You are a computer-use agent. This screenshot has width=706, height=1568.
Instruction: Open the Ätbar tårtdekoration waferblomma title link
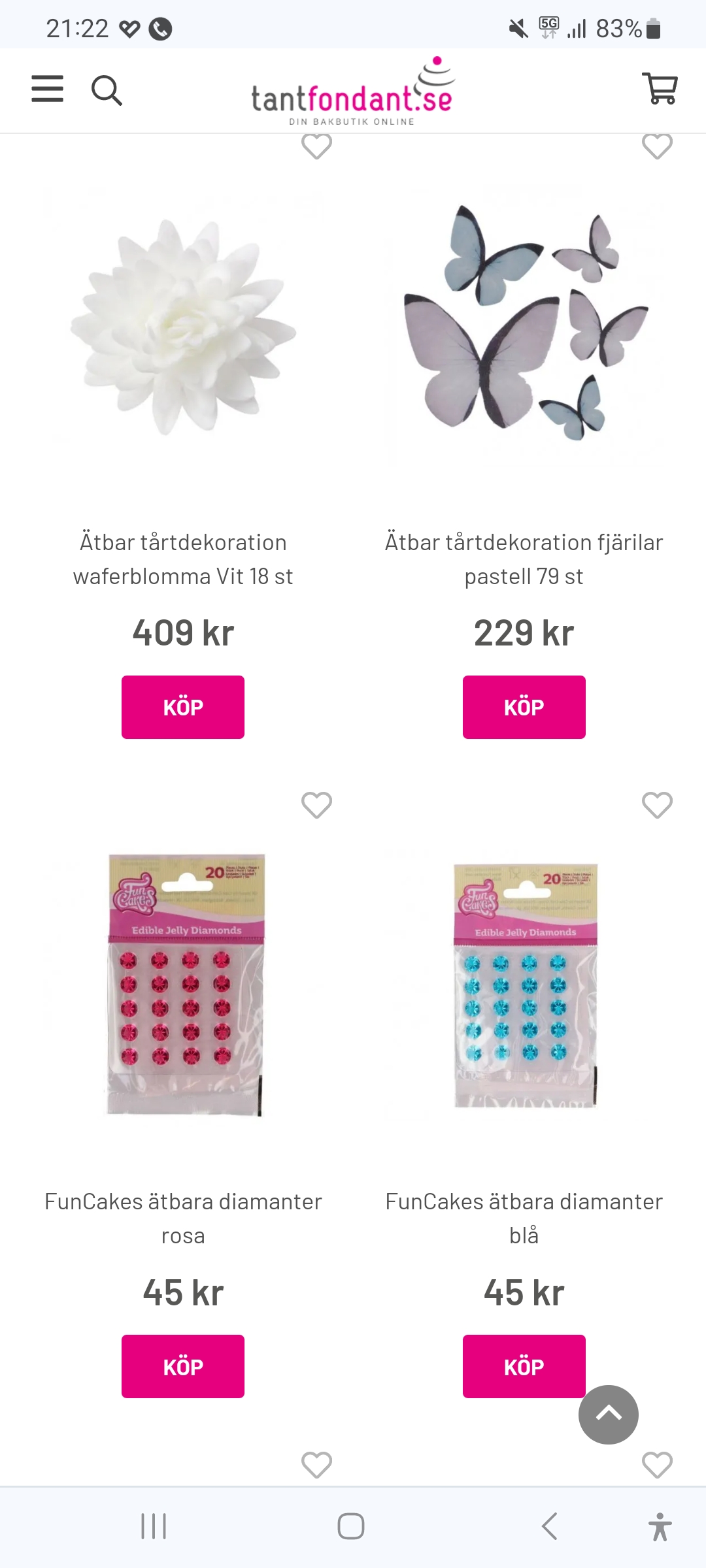(x=183, y=559)
